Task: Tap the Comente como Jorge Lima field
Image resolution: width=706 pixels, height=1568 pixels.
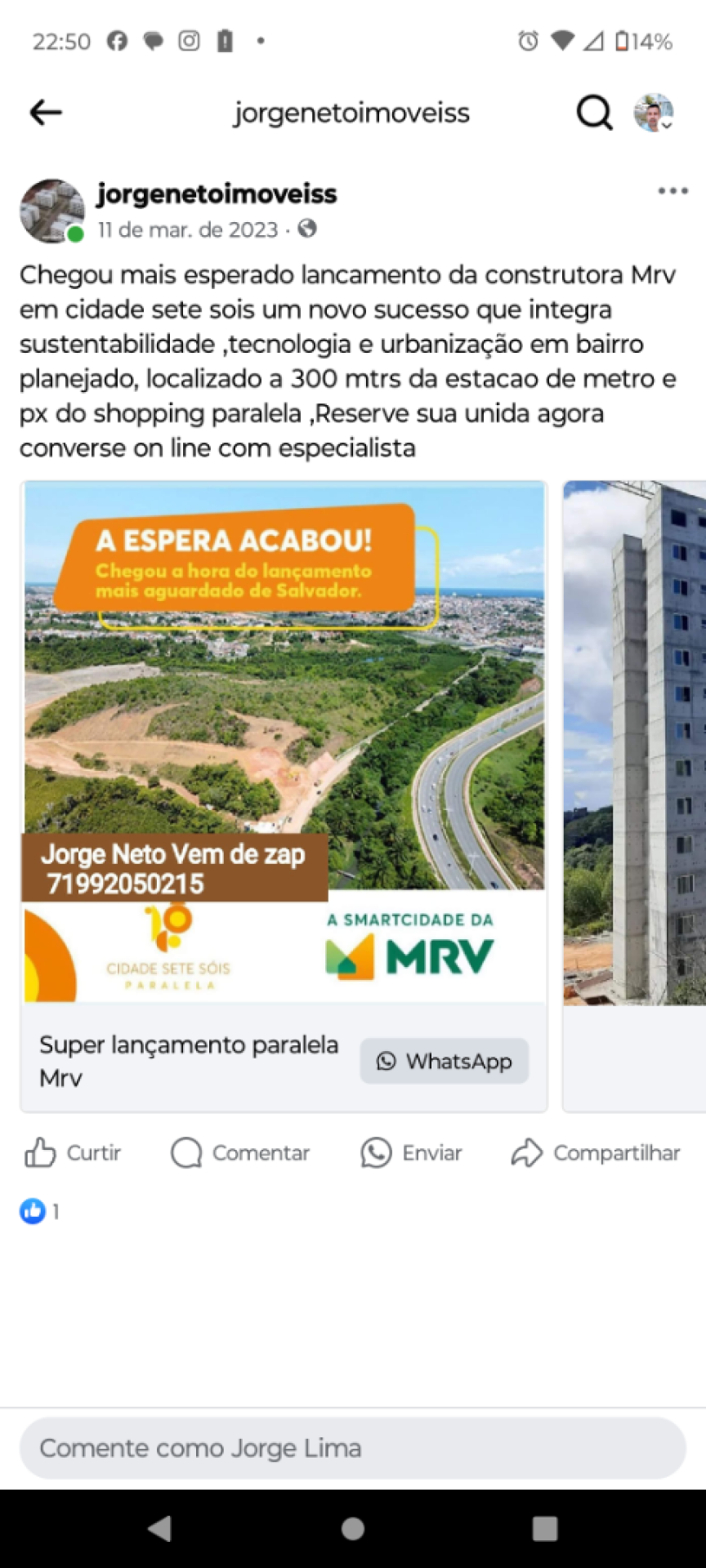Action: [352, 1448]
